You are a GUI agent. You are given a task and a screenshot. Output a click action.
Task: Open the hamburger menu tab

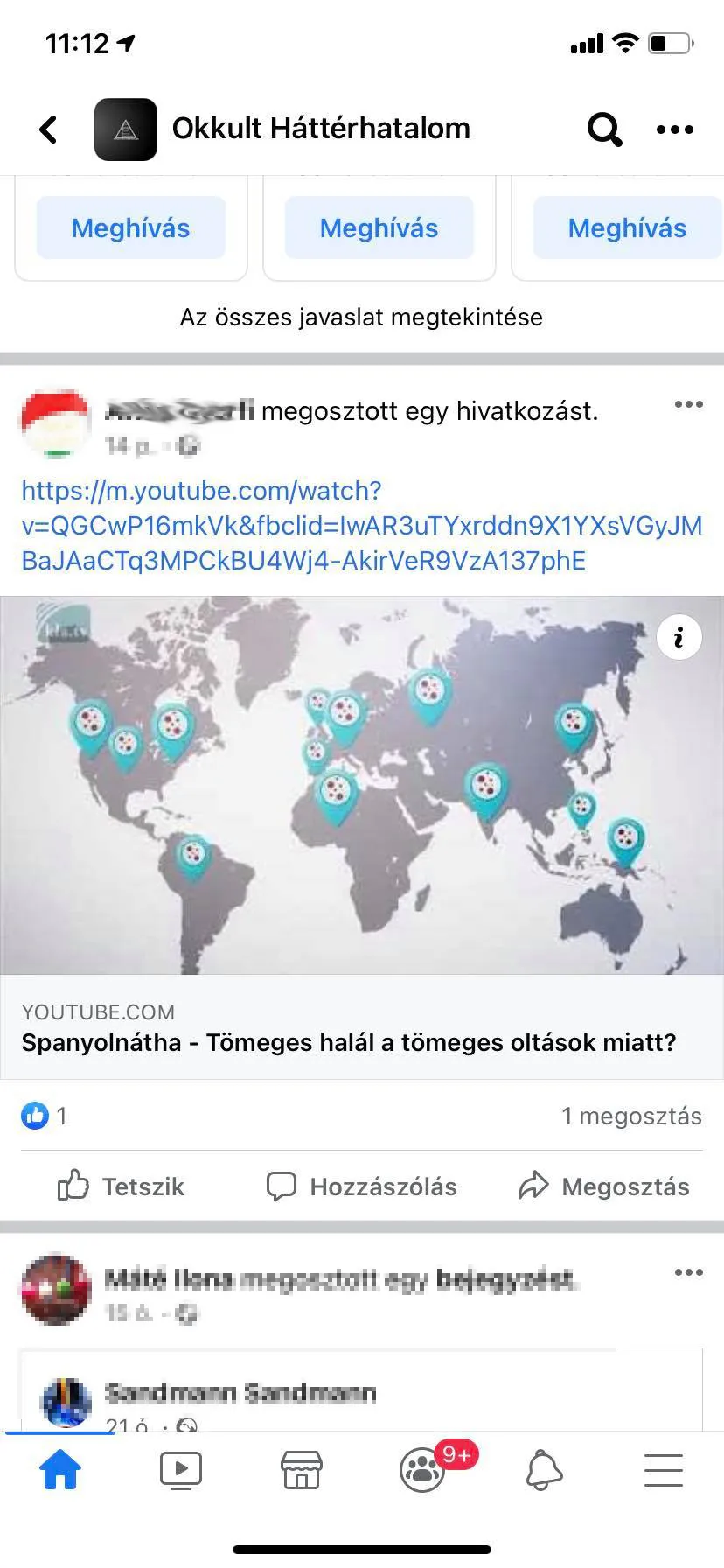[x=664, y=1469]
